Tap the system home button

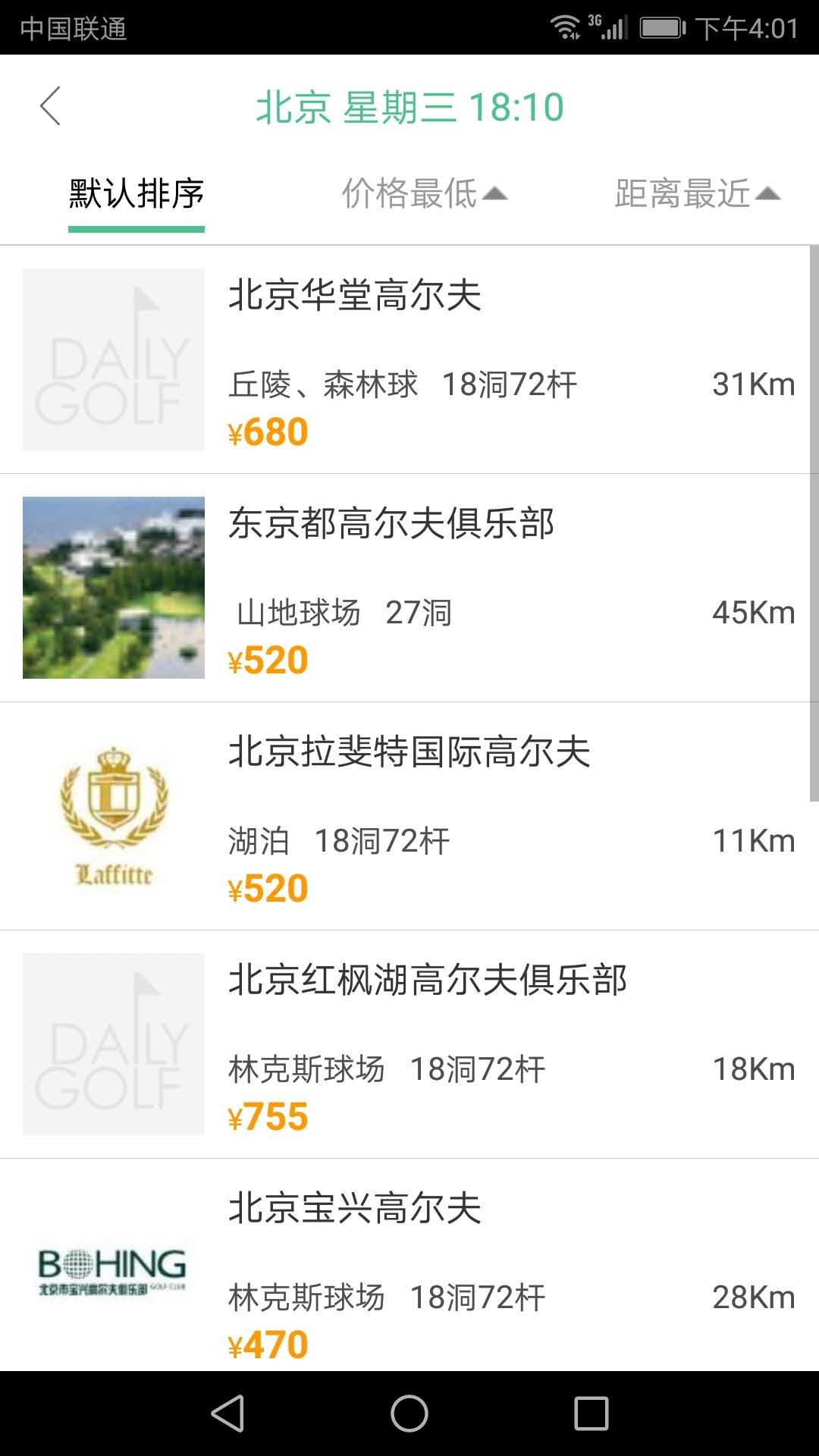coord(409,1414)
